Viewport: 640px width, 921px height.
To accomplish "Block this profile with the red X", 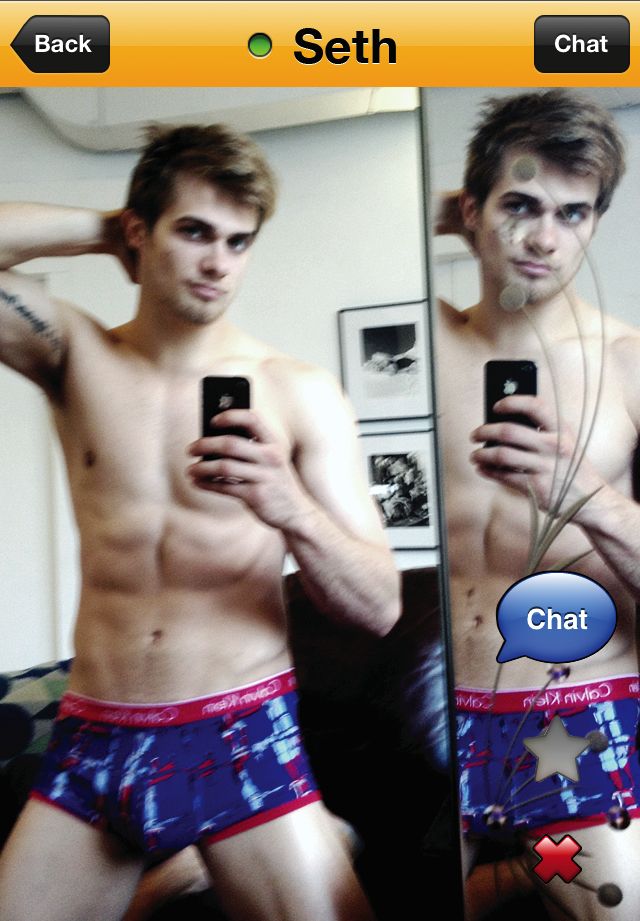I will 557,859.
